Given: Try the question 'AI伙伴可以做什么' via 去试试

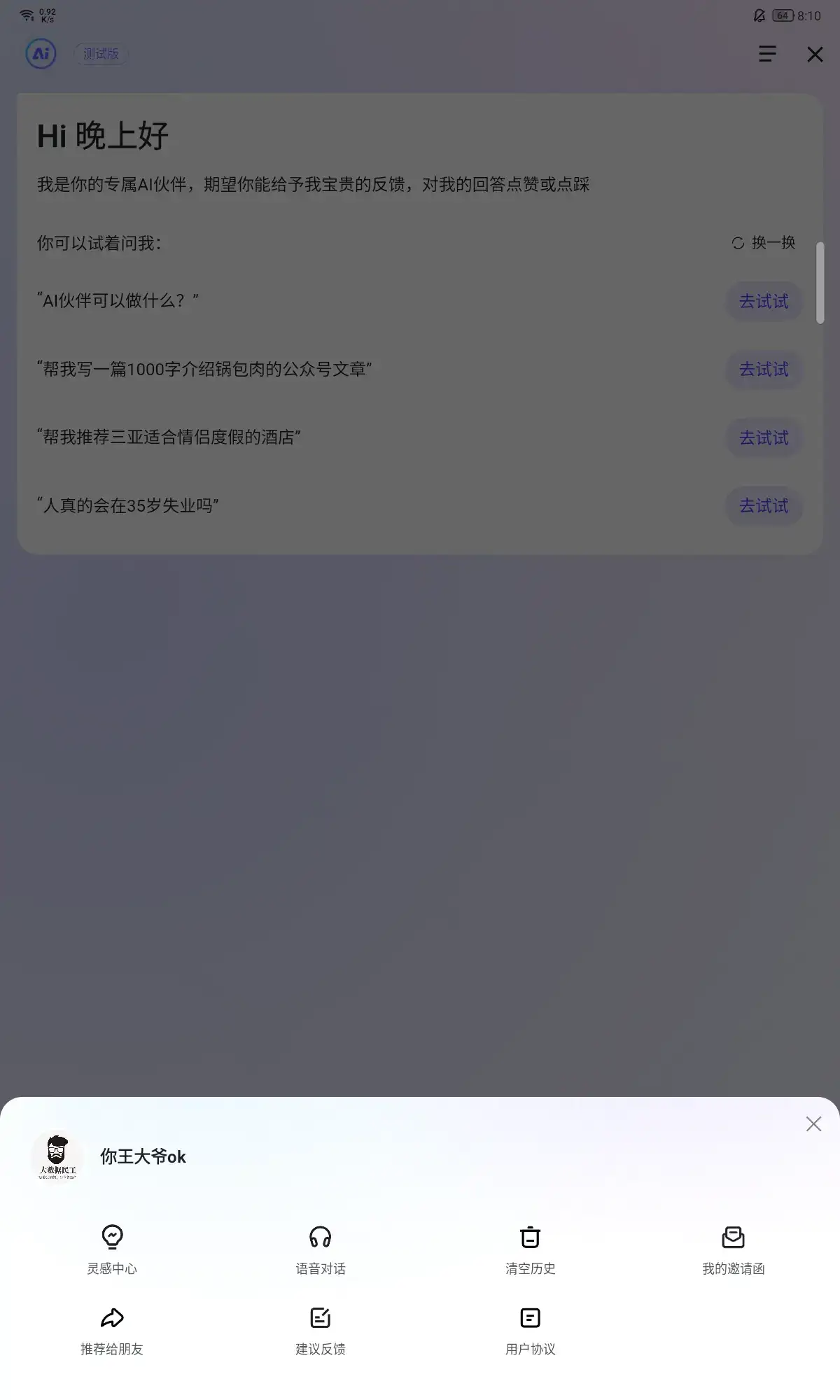Looking at the screenshot, I should coord(764,302).
